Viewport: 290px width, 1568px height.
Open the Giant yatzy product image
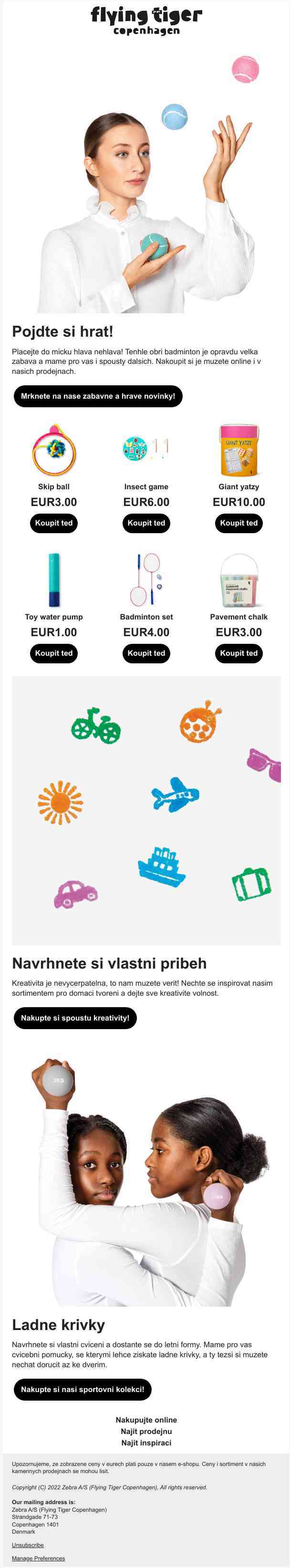(238, 451)
